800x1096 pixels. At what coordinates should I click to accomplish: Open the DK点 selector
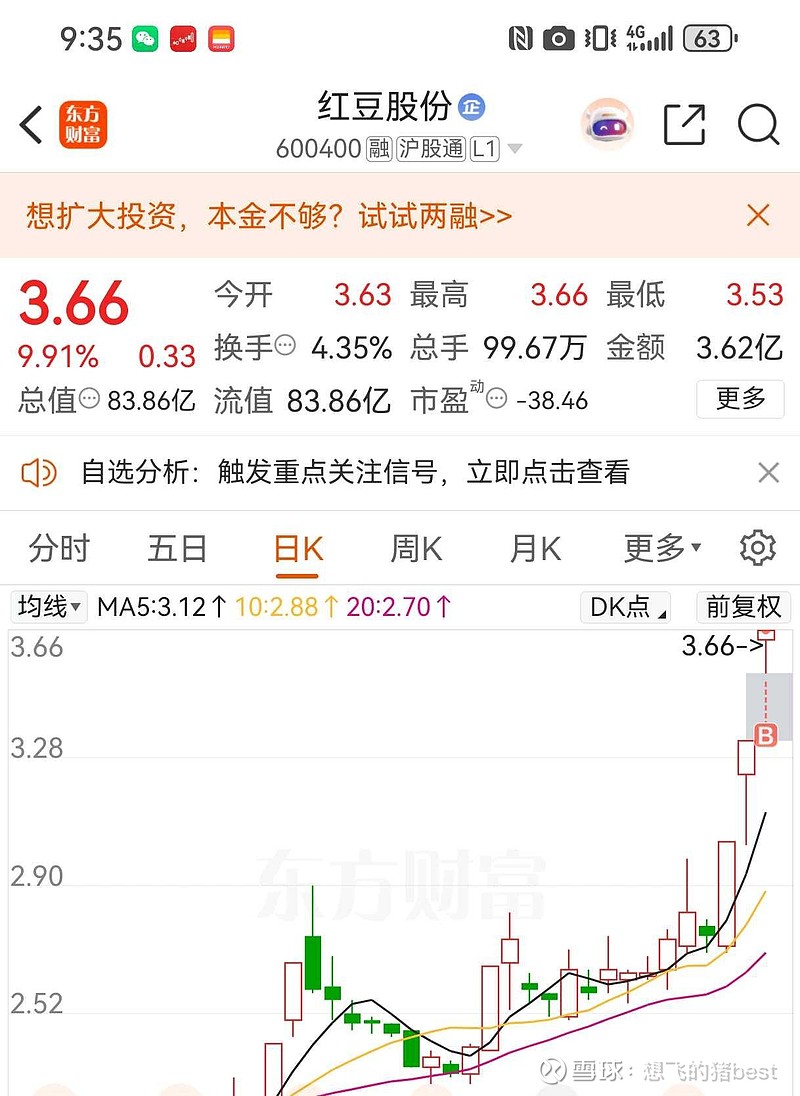click(626, 606)
